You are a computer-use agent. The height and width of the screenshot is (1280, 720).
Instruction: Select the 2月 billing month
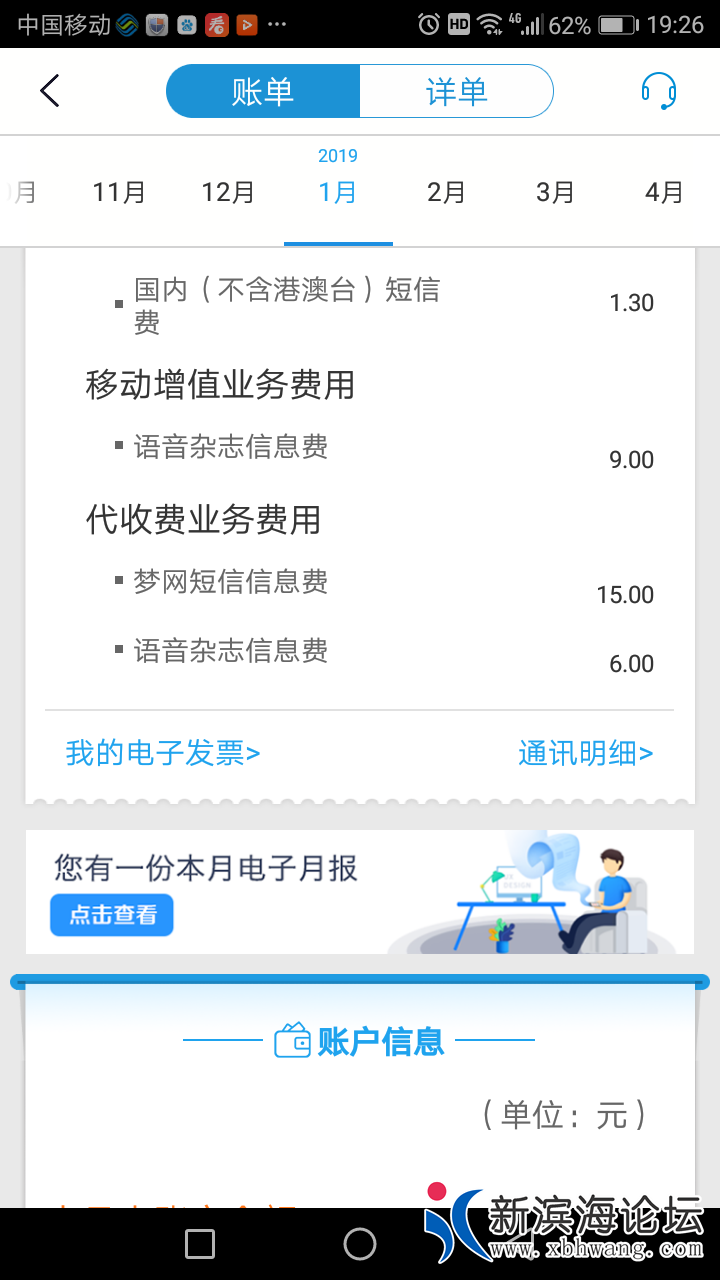[446, 192]
